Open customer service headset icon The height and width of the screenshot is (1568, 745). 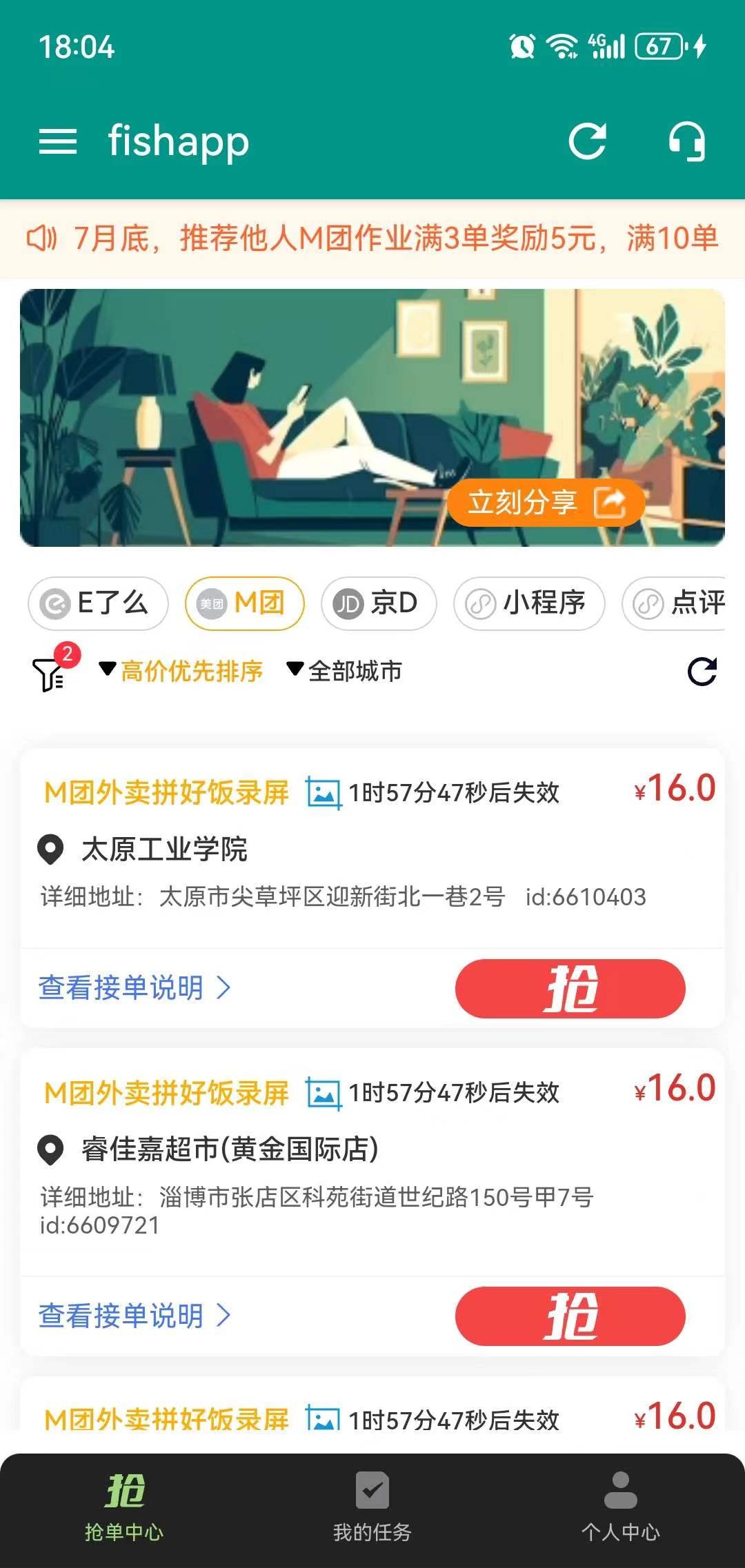pos(686,141)
